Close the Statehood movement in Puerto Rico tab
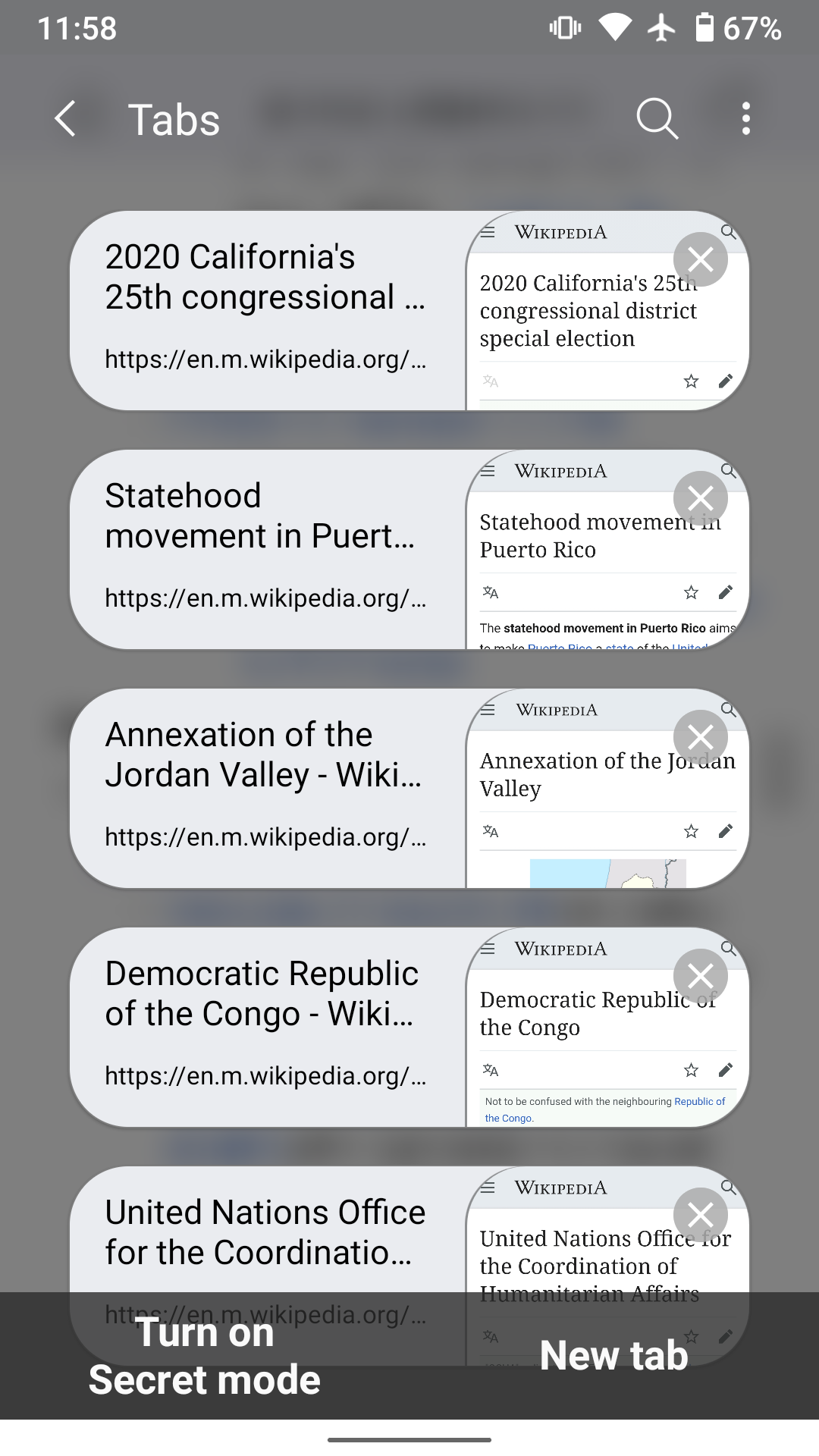The image size is (819, 1456). point(700,498)
